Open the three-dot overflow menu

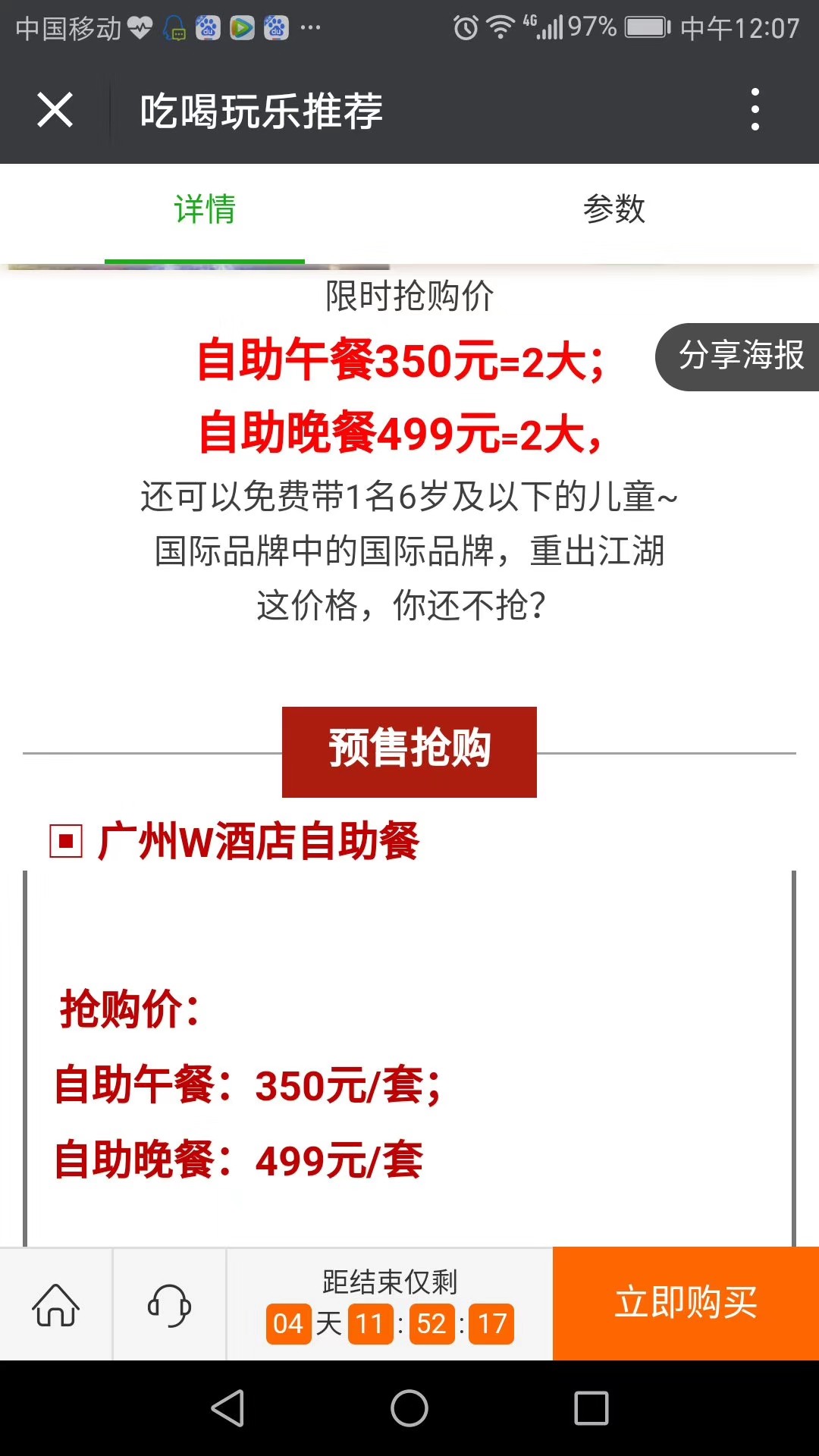[x=755, y=110]
